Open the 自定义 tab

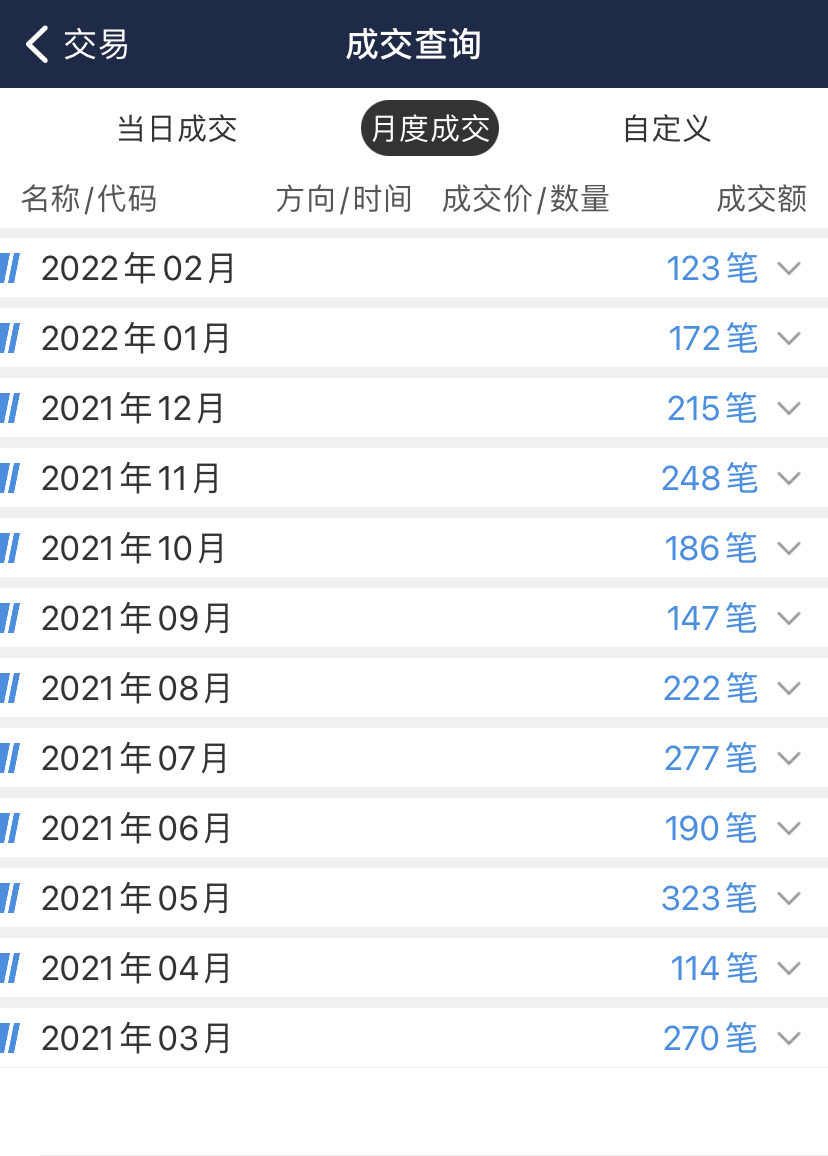click(x=666, y=129)
